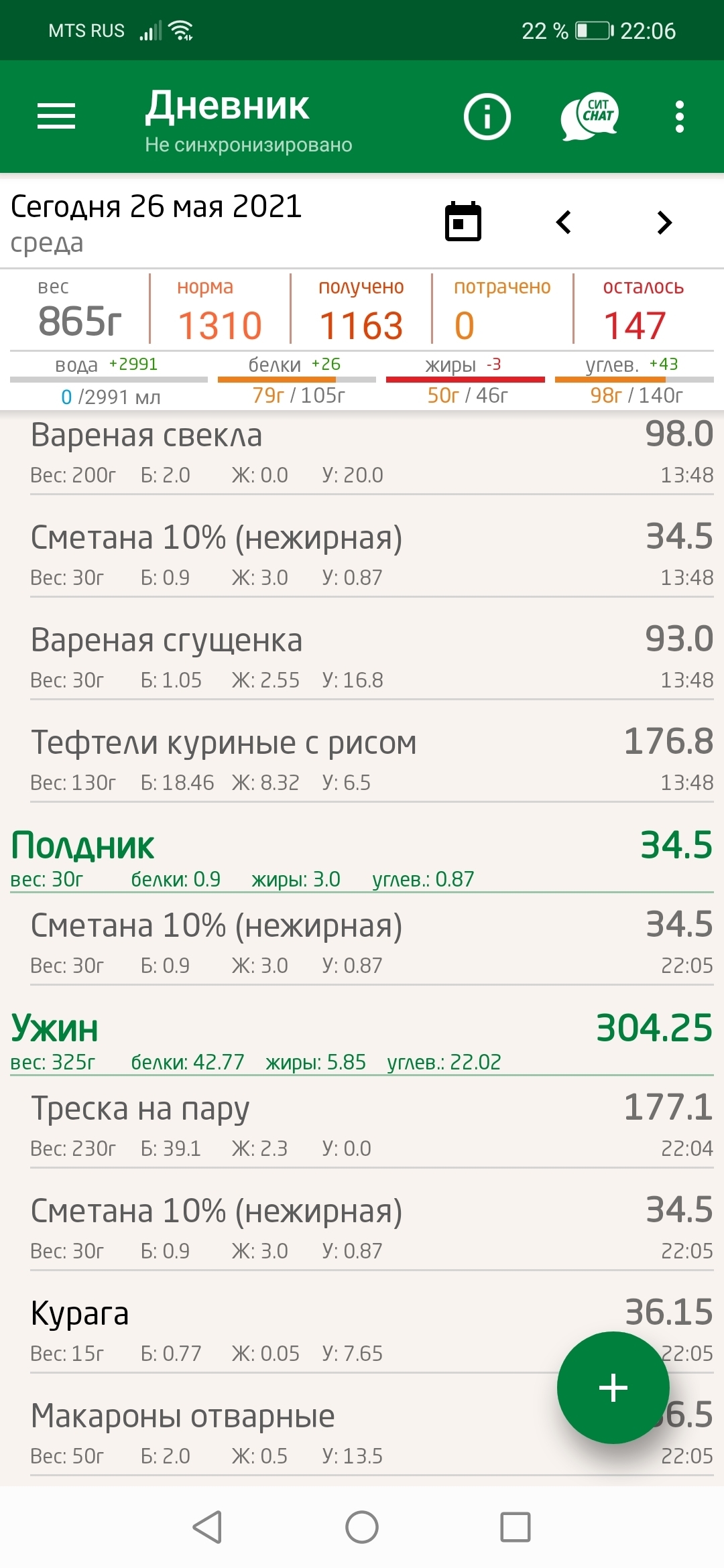The image size is (724, 1568).
Task: Open the three-dot overflow menu
Action: [x=679, y=117]
